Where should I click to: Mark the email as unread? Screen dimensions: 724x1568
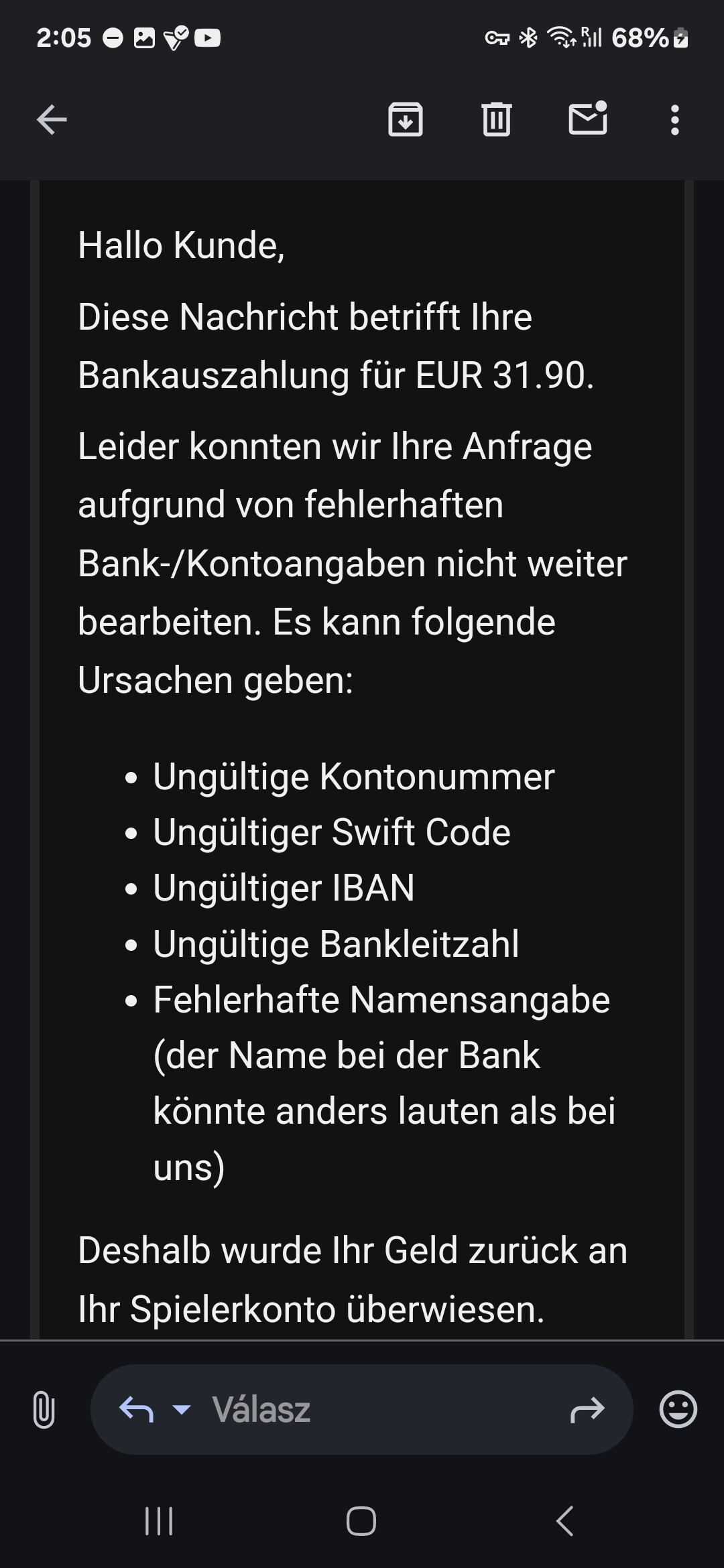click(588, 118)
